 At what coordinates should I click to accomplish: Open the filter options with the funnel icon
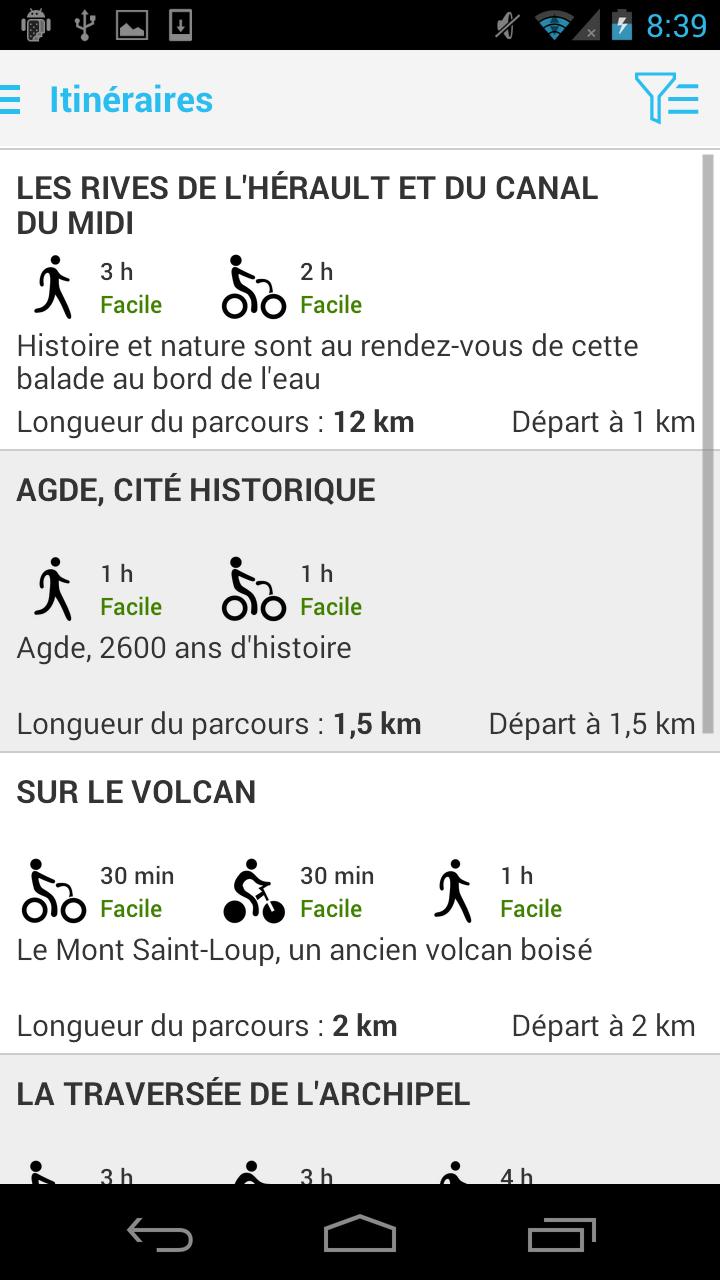point(668,98)
